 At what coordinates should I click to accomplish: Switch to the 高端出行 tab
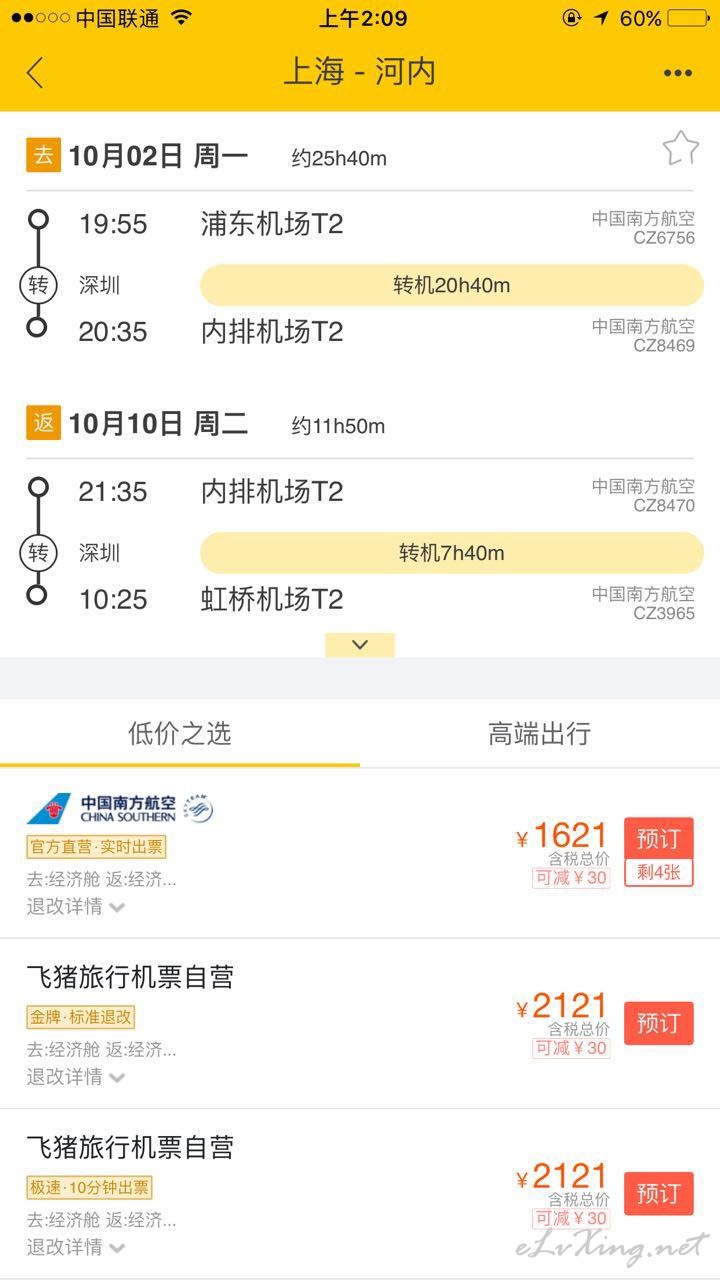(540, 734)
